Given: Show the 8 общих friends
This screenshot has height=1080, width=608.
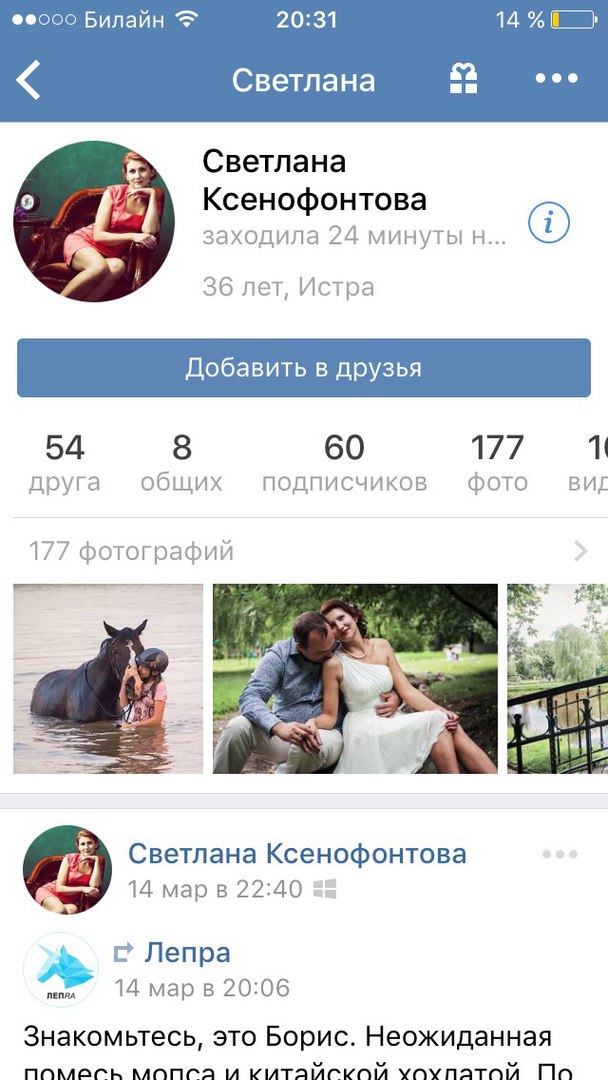Looking at the screenshot, I should pyautogui.click(x=181, y=463).
